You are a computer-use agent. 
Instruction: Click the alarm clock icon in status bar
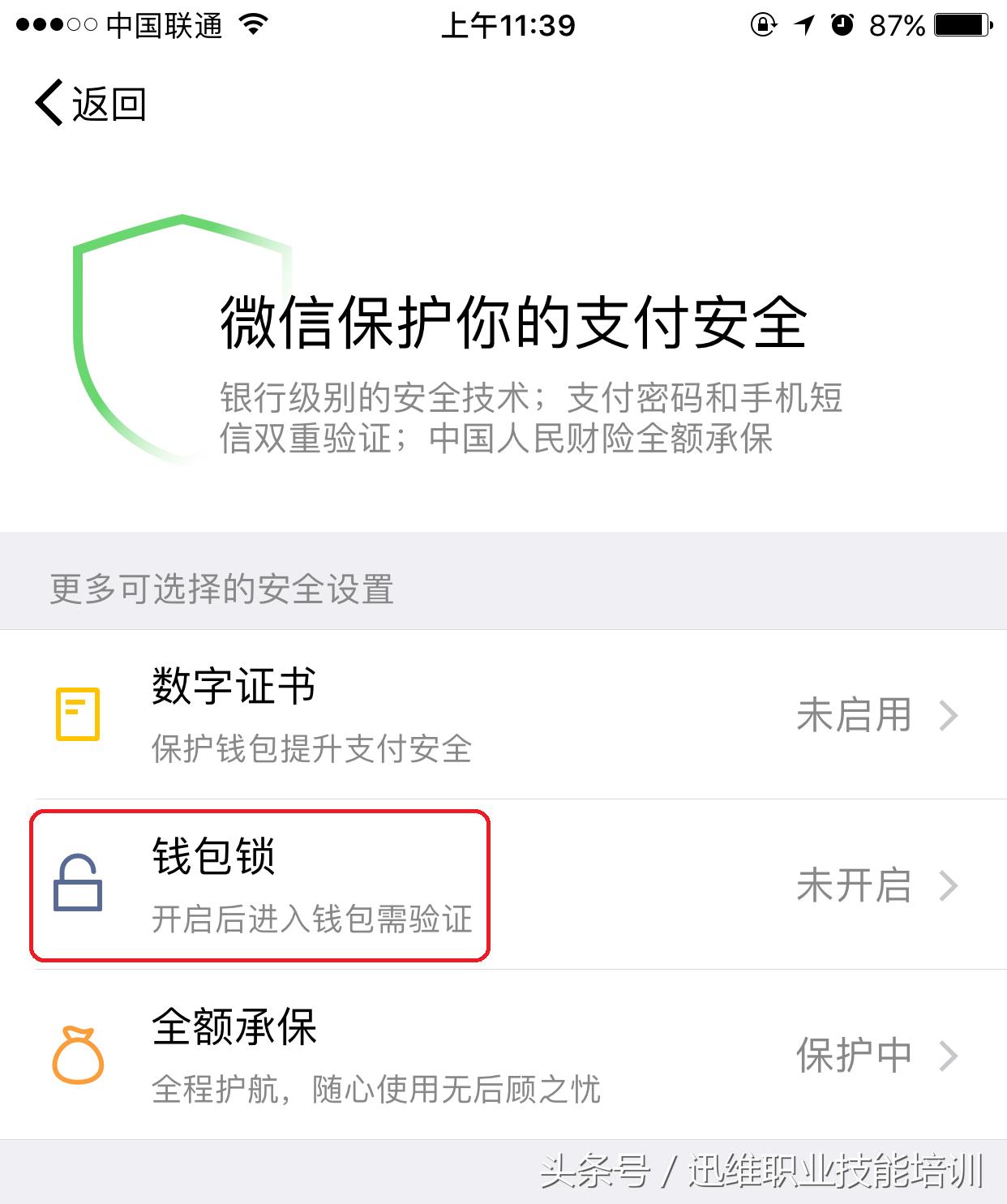tap(841, 24)
